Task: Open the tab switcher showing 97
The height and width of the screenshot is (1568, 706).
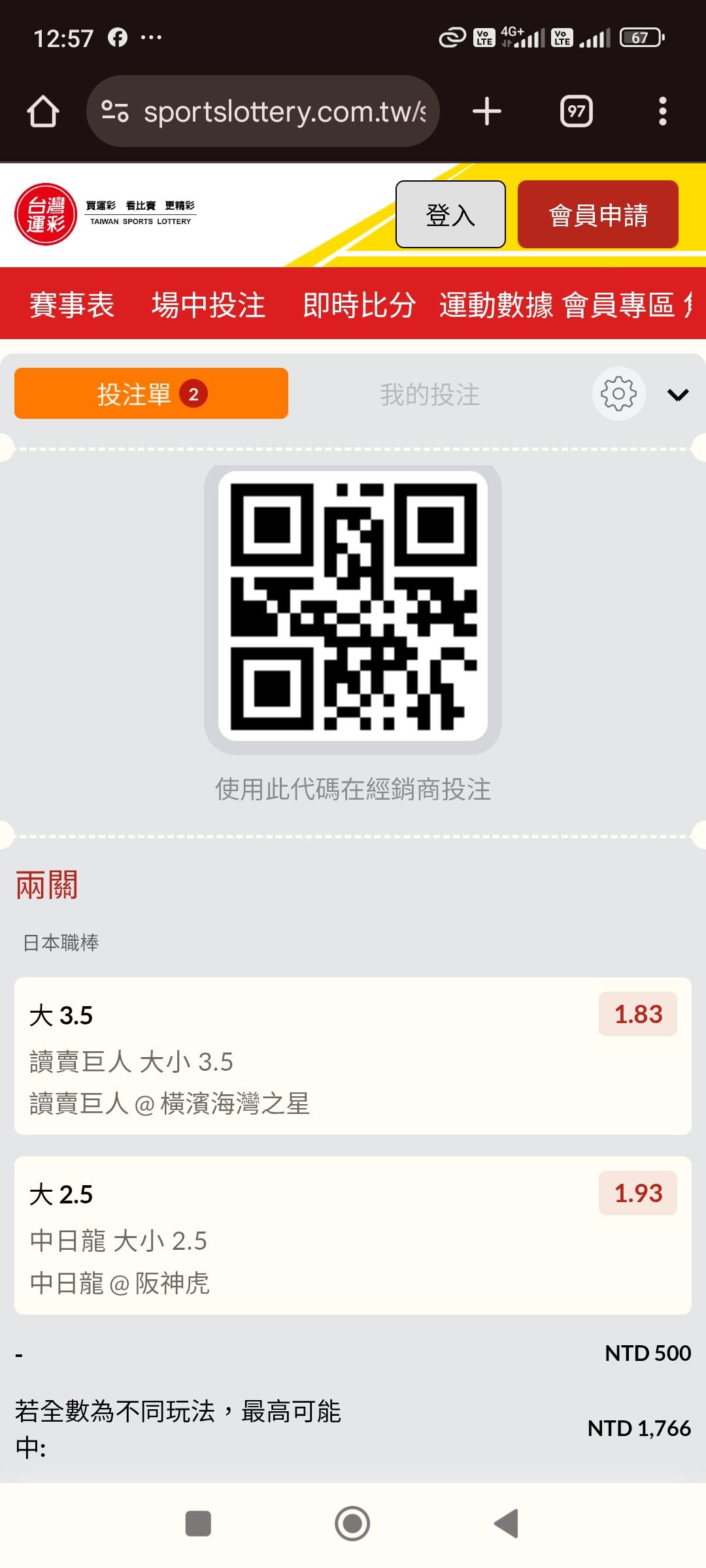Action: coord(577,111)
